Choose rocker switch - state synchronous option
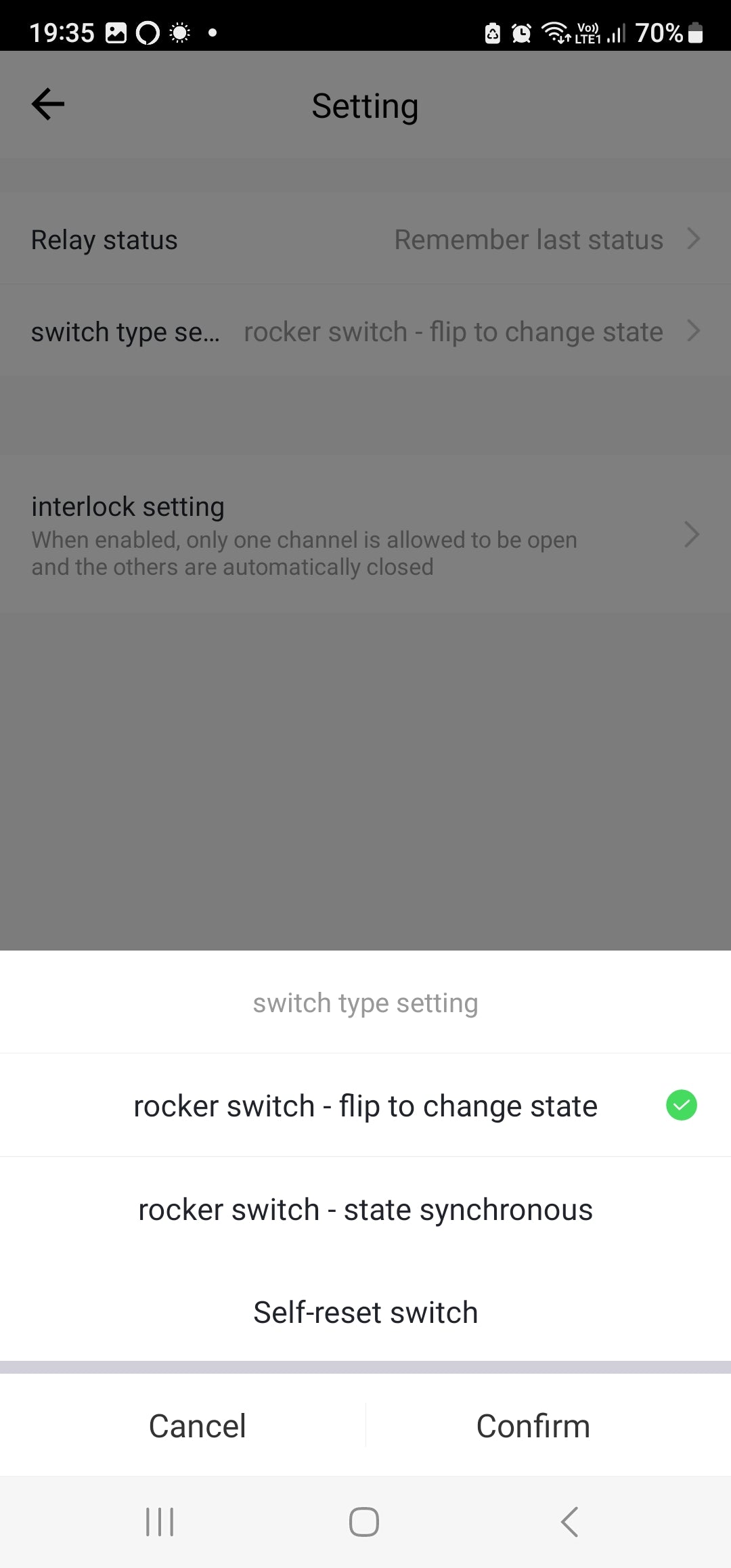 tap(365, 1210)
